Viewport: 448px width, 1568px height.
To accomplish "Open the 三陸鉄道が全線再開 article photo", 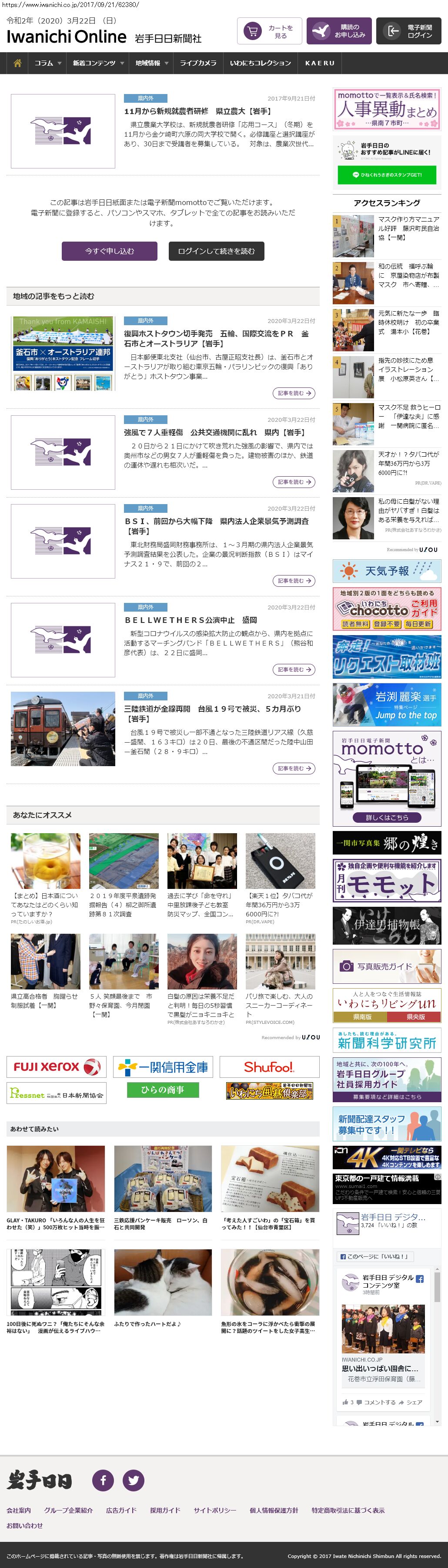I will [63, 728].
